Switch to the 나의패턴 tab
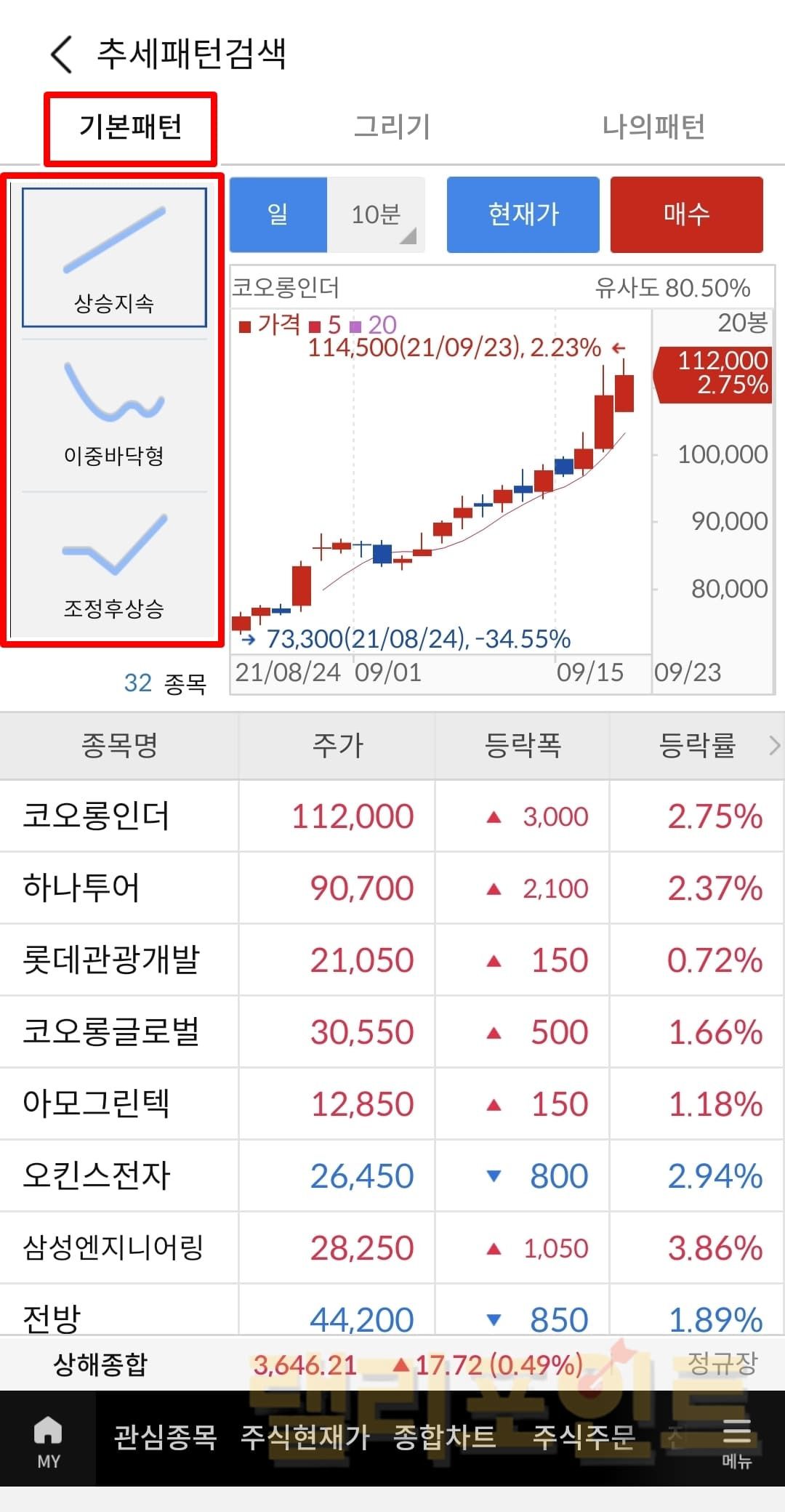The width and height of the screenshot is (785, 1512). tap(653, 127)
